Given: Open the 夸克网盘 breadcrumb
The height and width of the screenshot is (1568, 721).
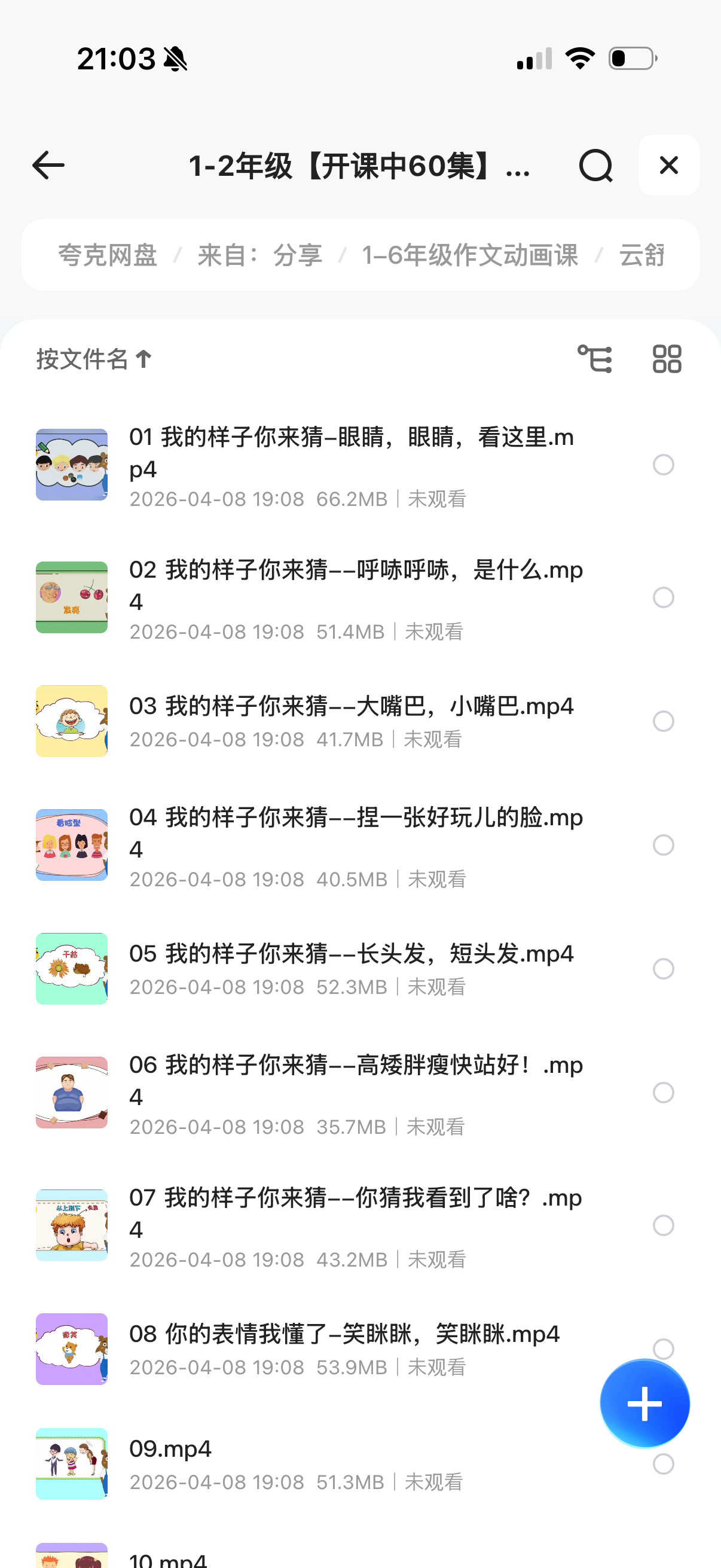Looking at the screenshot, I should click(108, 255).
